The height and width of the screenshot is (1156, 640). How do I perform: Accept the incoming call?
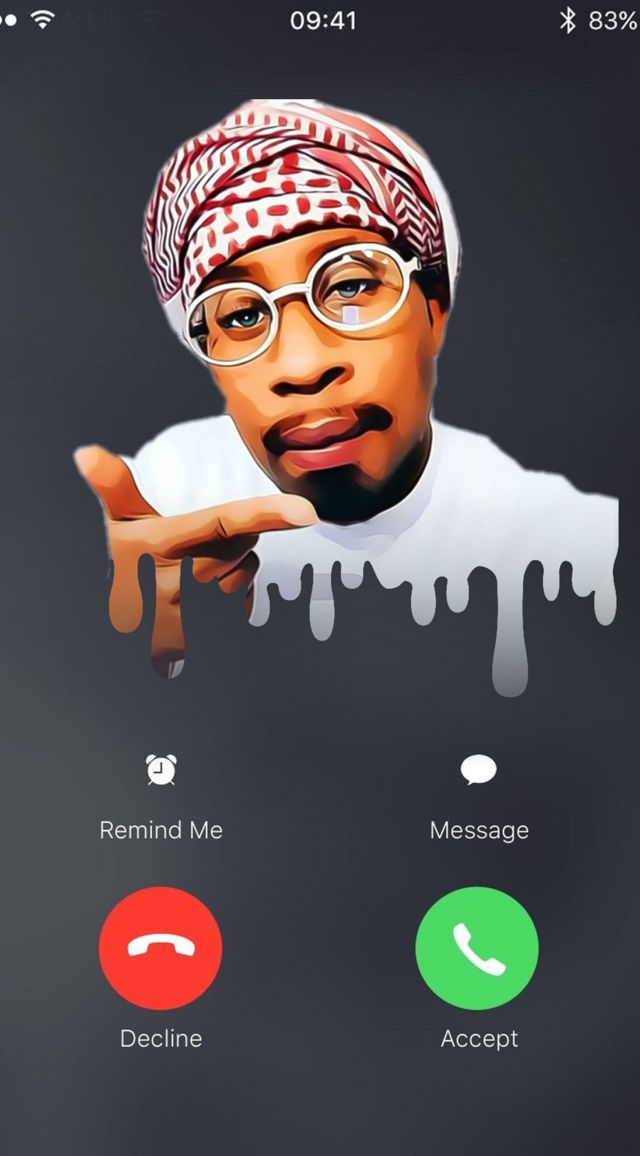point(477,948)
